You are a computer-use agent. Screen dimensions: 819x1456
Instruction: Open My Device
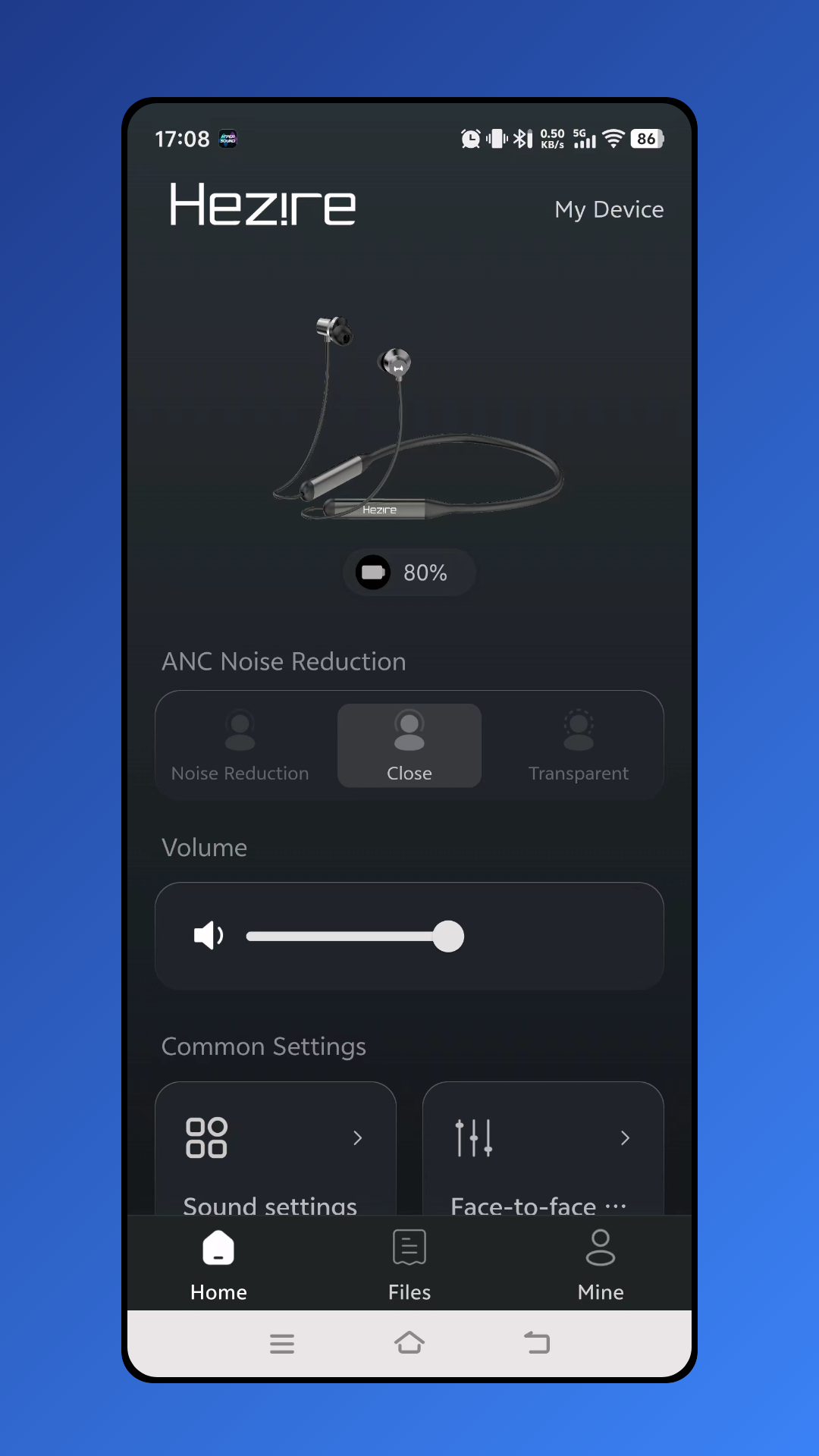[x=609, y=209]
